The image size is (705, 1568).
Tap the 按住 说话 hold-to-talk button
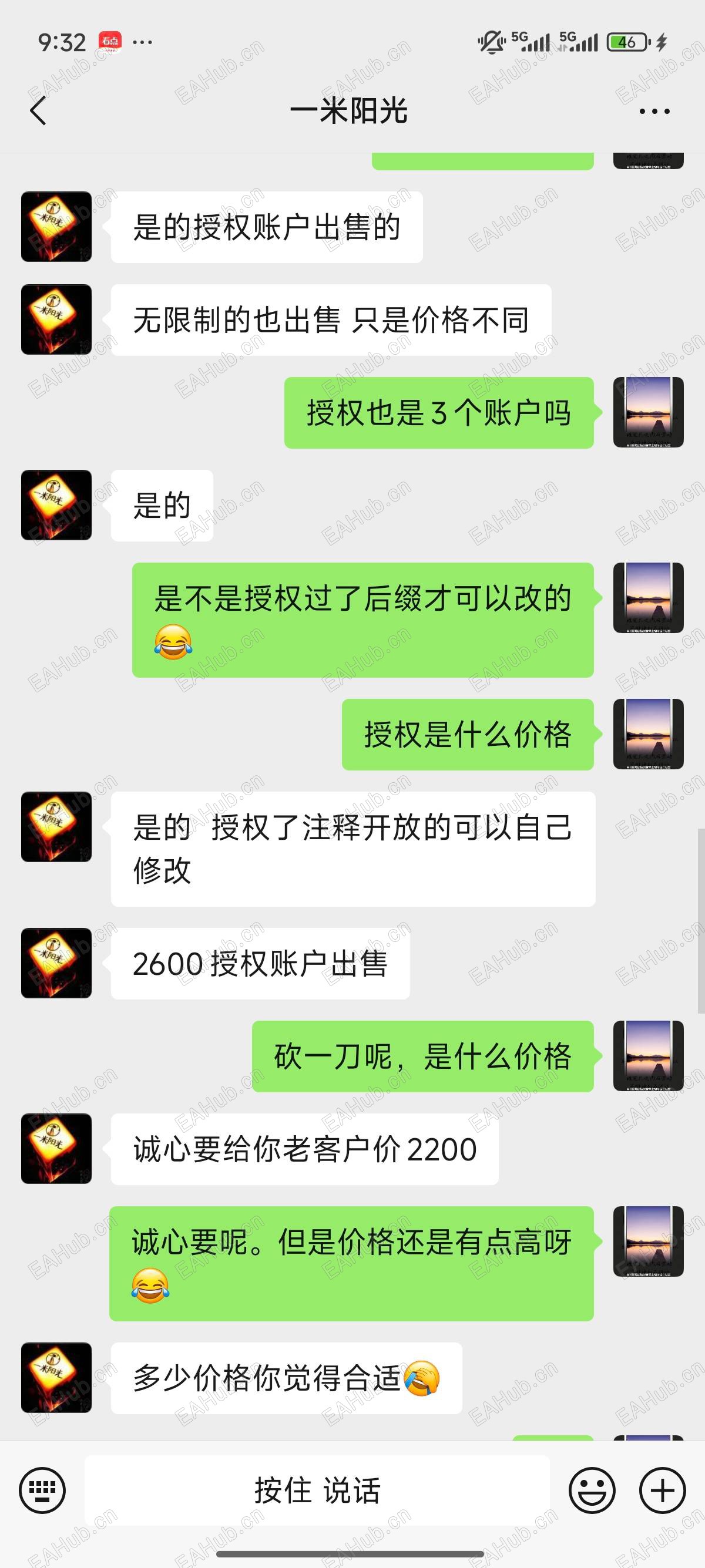click(x=317, y=1490)
